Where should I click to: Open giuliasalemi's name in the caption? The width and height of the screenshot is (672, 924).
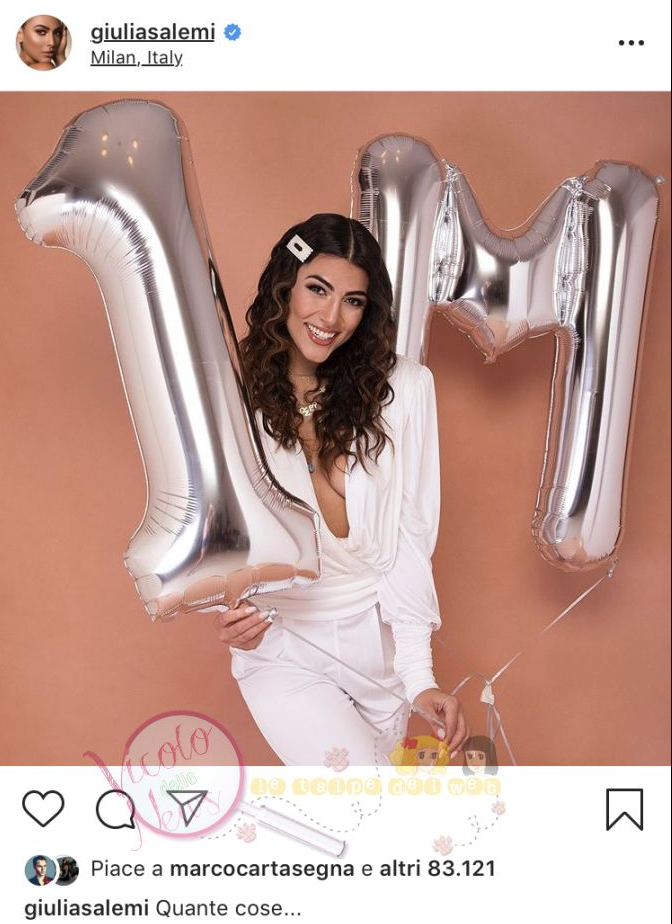click(86, 908)
